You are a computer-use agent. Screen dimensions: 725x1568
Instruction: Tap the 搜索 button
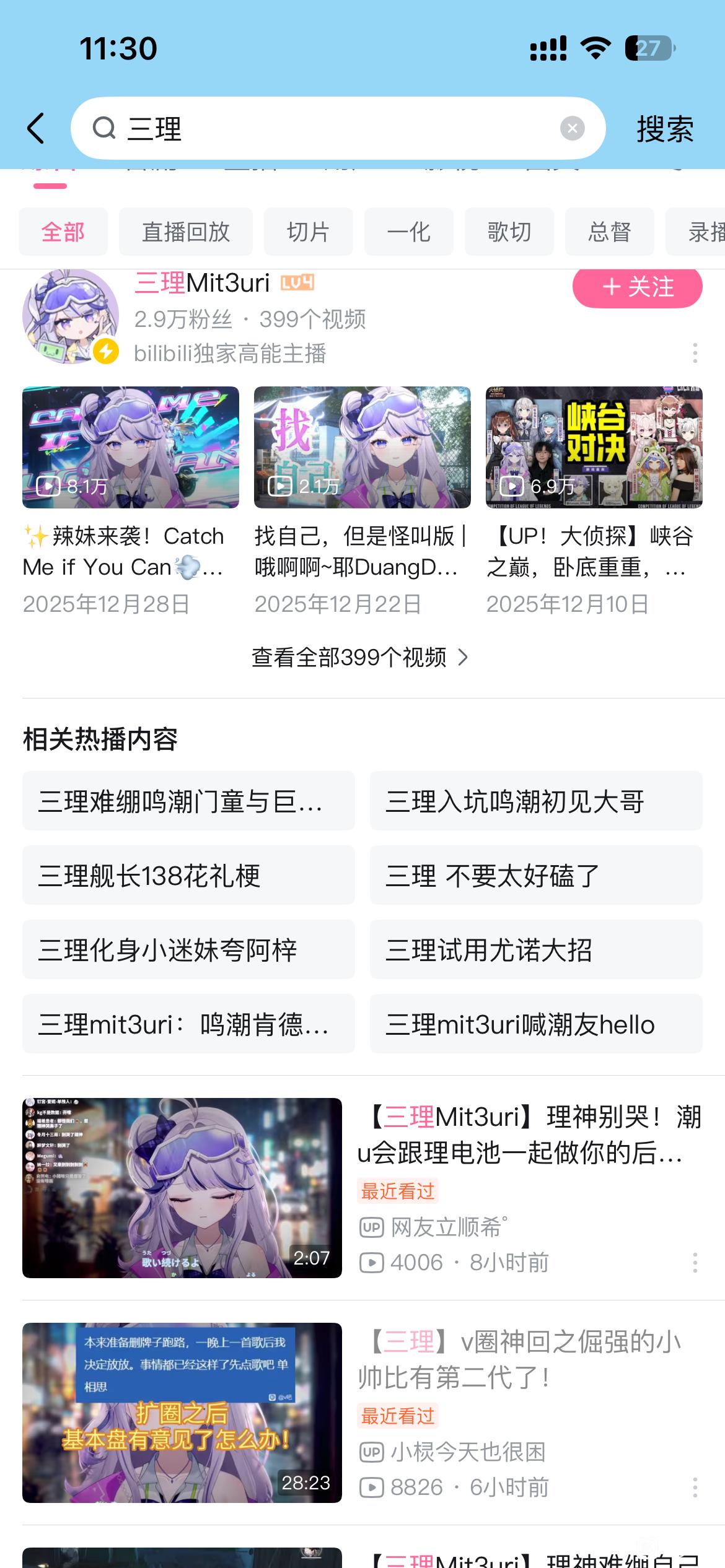tap(665, 129)
